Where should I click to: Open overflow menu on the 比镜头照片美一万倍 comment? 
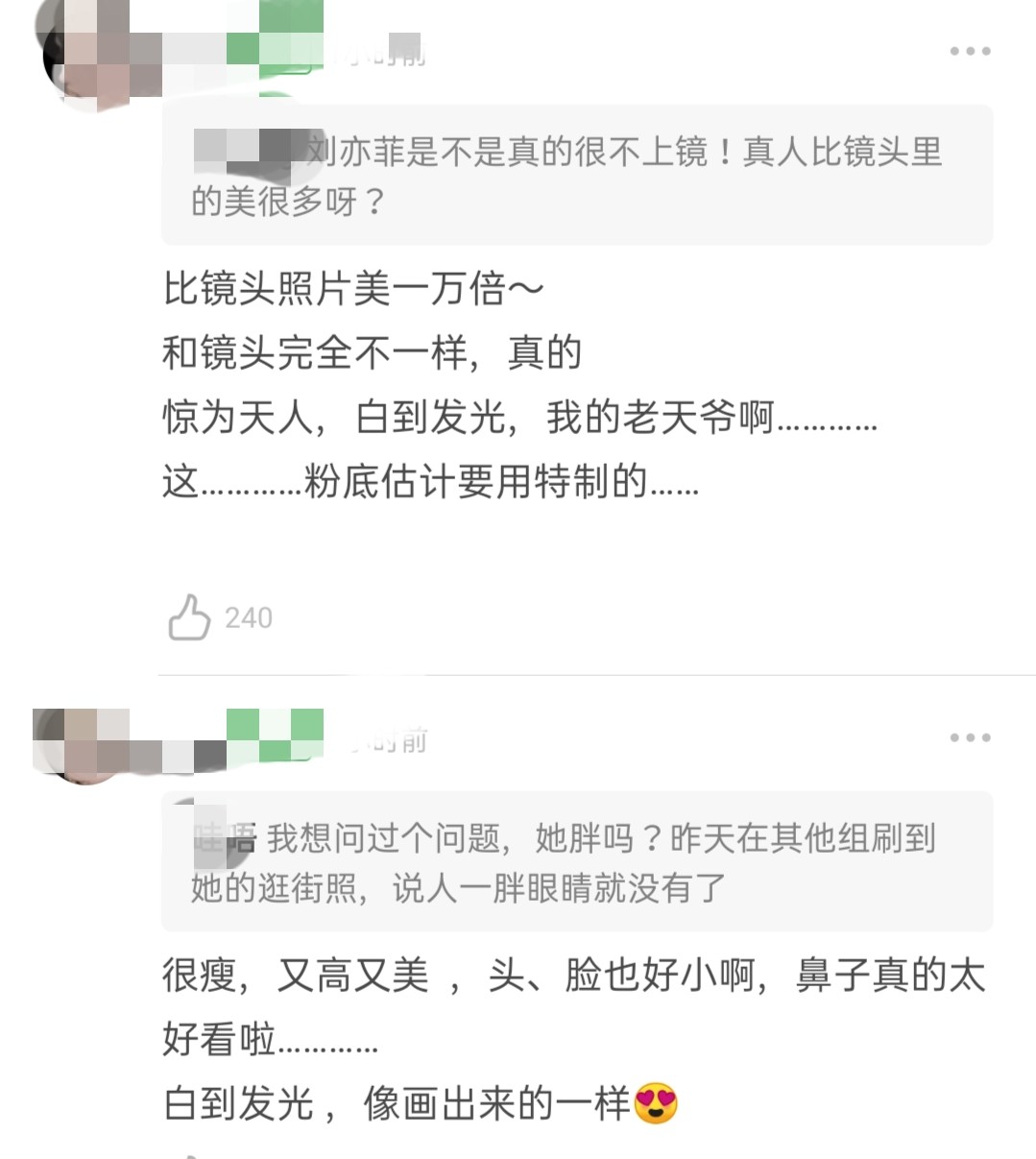pos(970,51)
